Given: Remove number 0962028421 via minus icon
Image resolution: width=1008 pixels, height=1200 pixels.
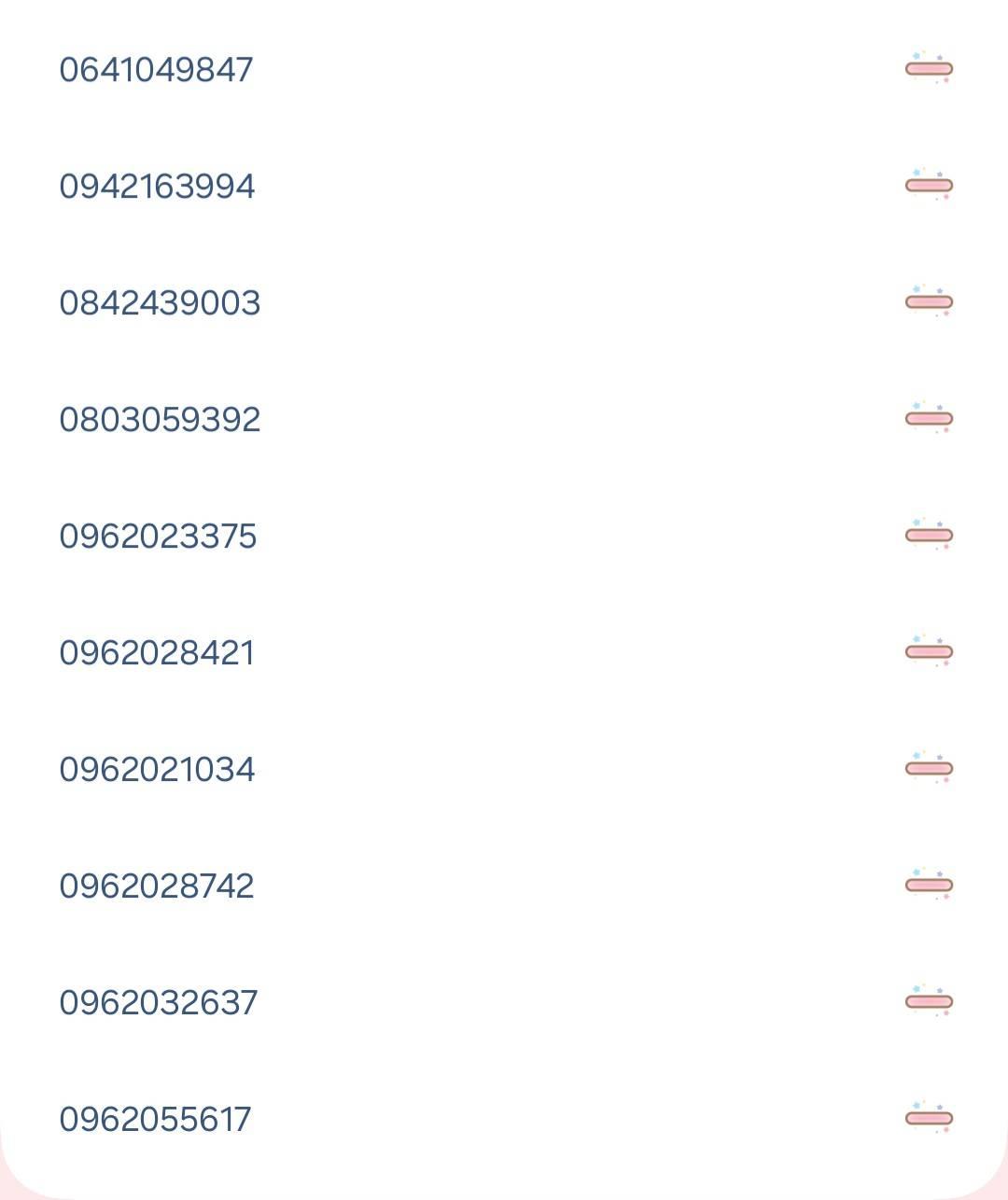Looking at the screenshot, I should (x=929, y=651).
